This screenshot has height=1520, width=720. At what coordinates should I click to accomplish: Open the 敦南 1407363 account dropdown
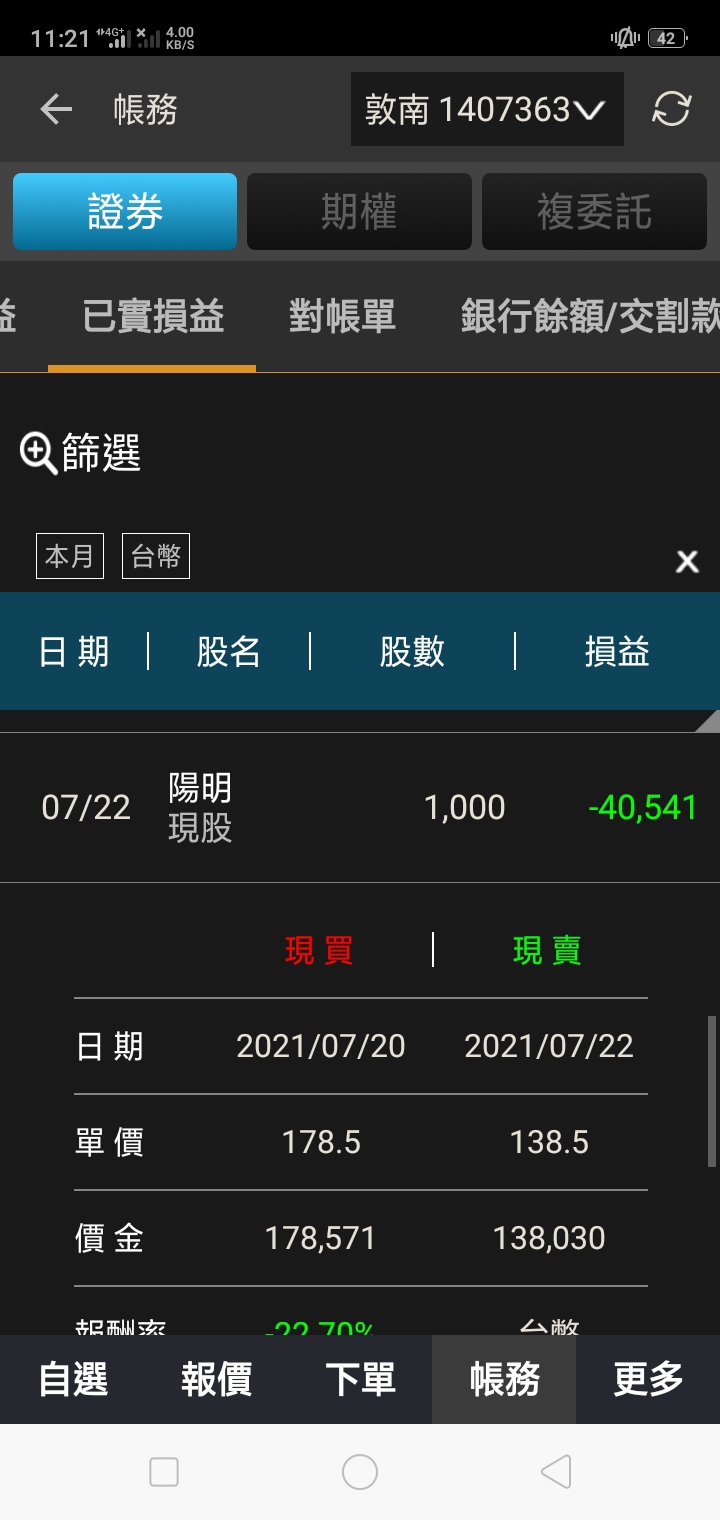pos(487,109)
